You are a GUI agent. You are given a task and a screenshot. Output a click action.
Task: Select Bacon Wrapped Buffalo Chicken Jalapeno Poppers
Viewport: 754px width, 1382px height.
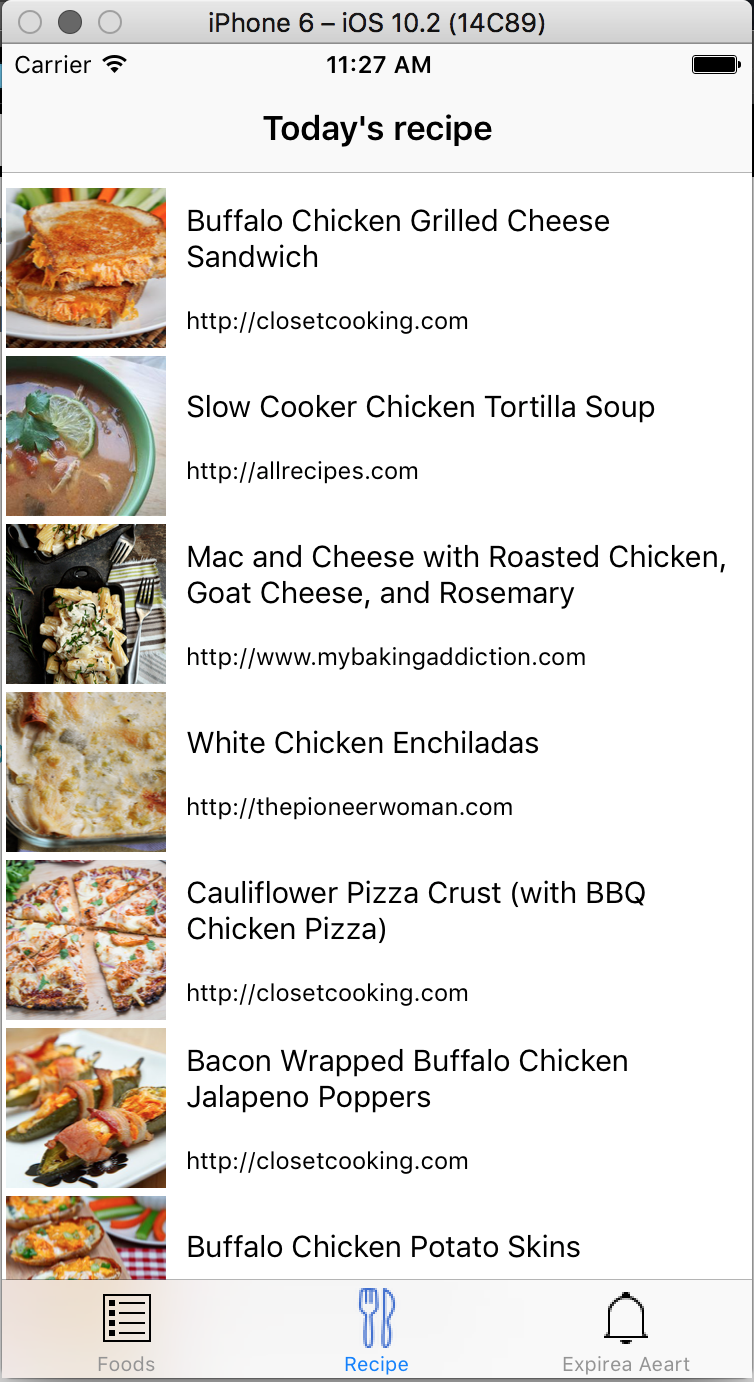tap(377, 1108)
